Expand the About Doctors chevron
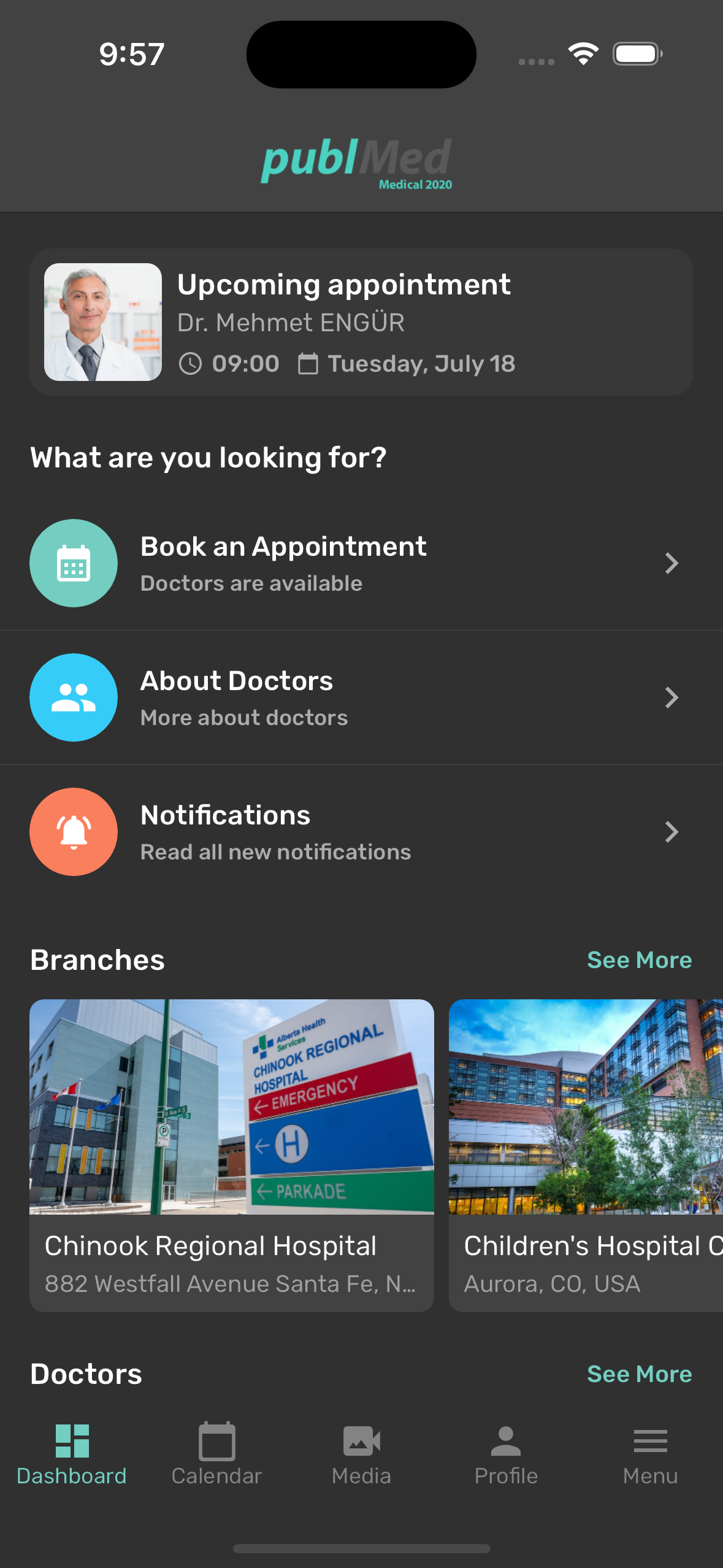 [x=671, y=698]
